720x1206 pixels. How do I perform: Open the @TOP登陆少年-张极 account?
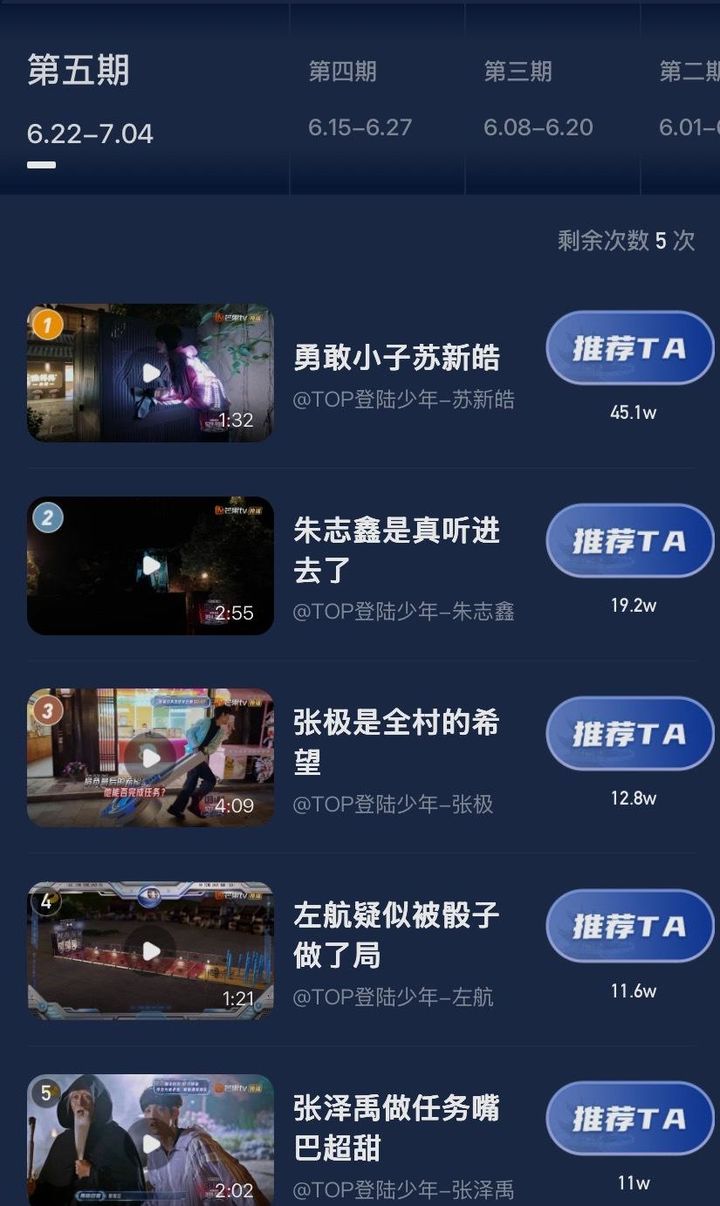[x=393, y=804]
